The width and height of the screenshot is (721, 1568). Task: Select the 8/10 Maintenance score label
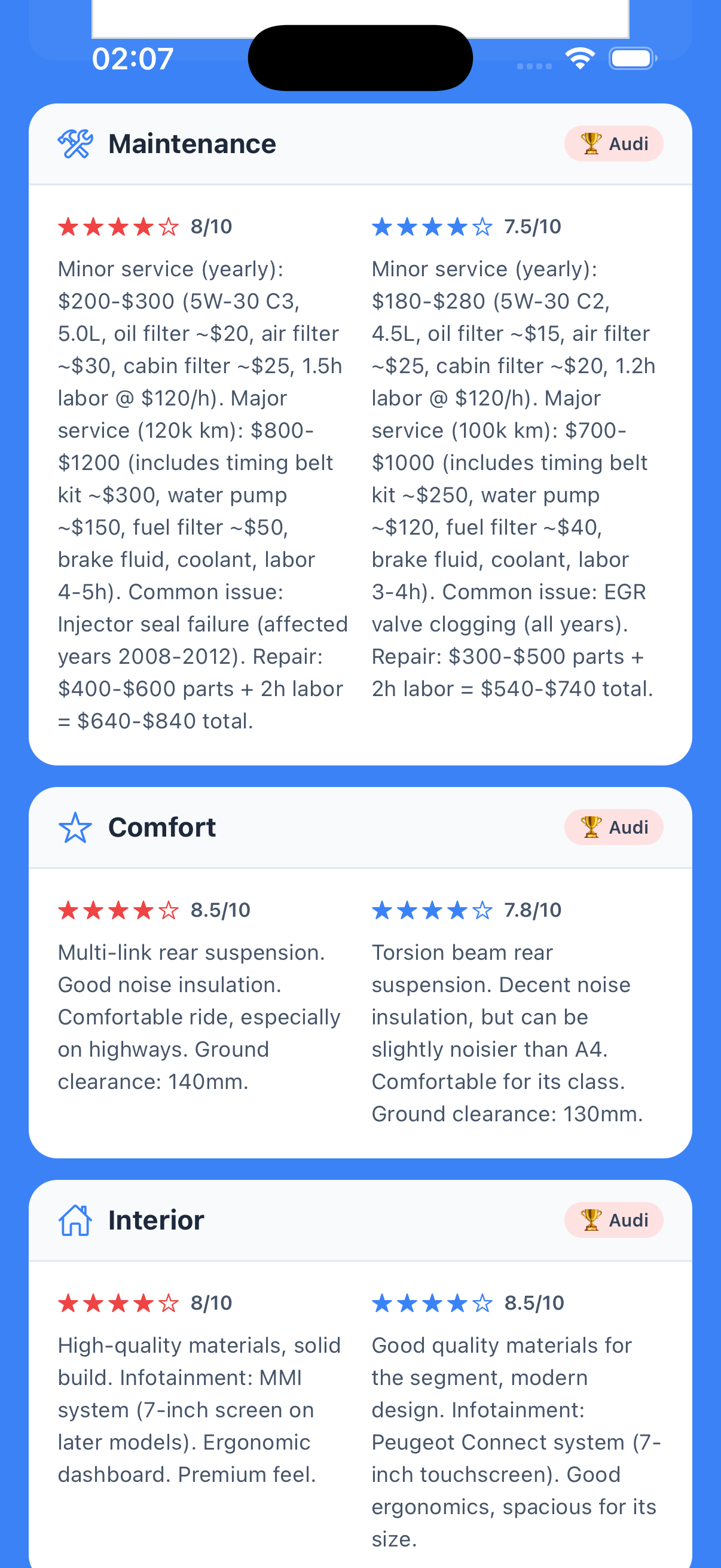tap(210, 226)
